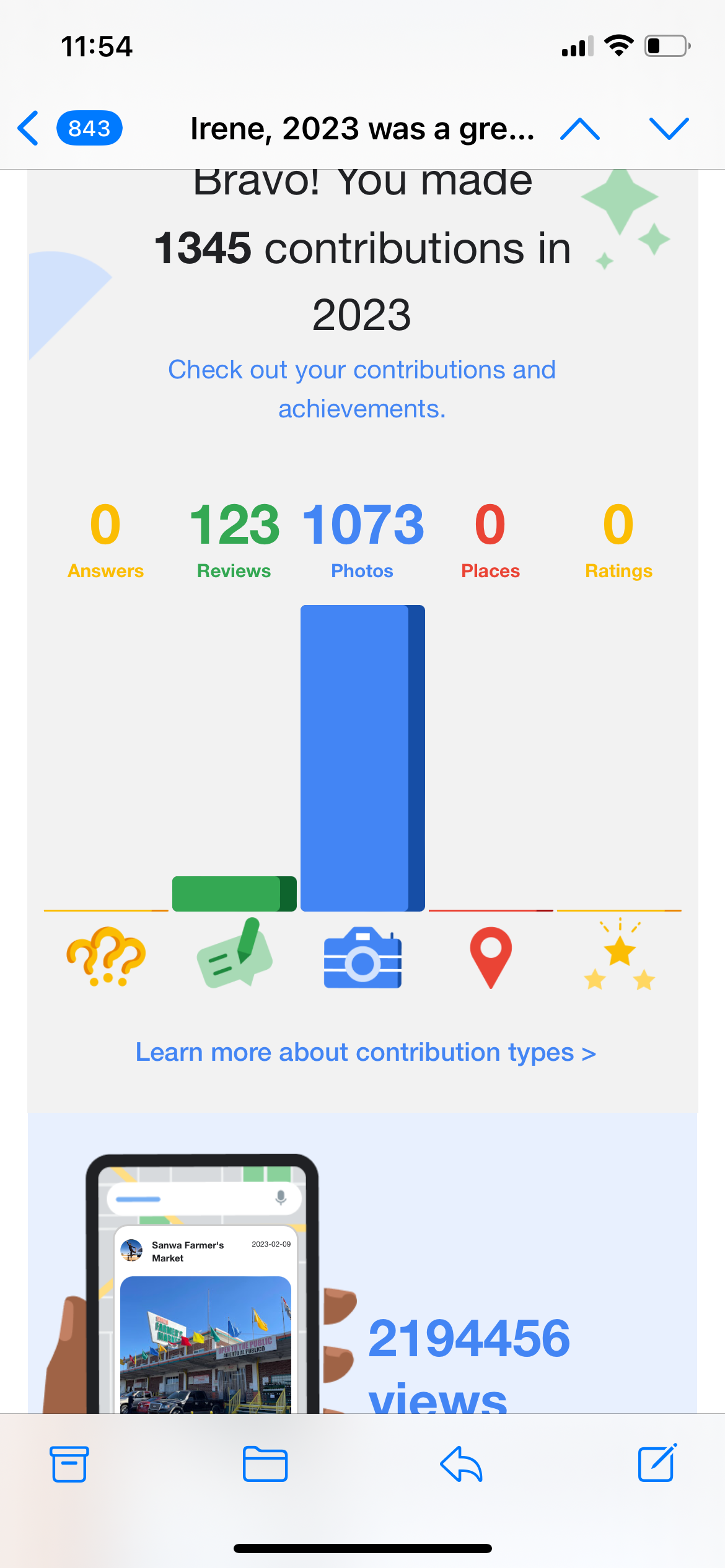This screenshot has height=1568, width=725.
Task: Jump to the next email
Action: 669,129
